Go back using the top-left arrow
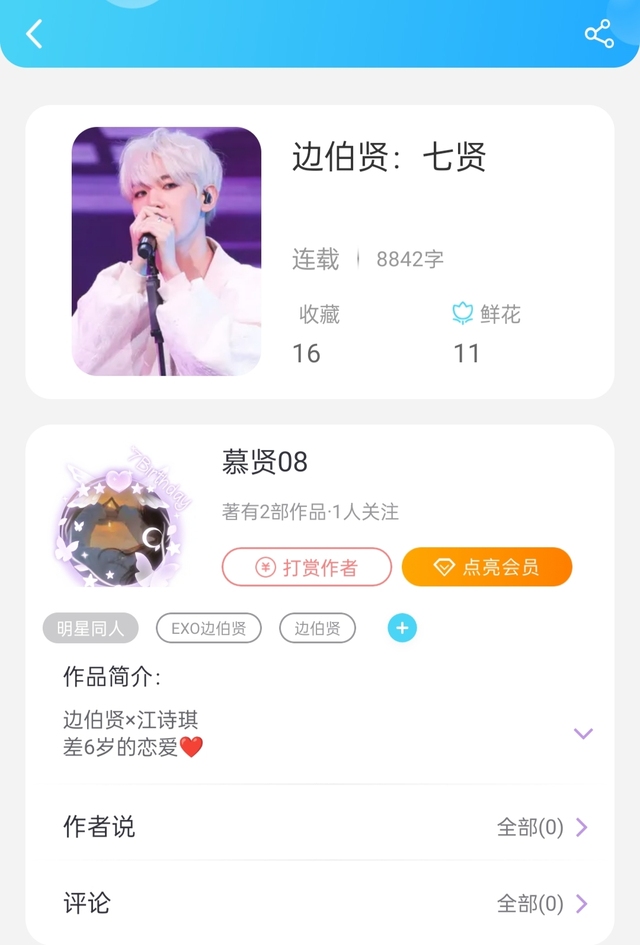This screenshot has width=640, height=945. 35,34
